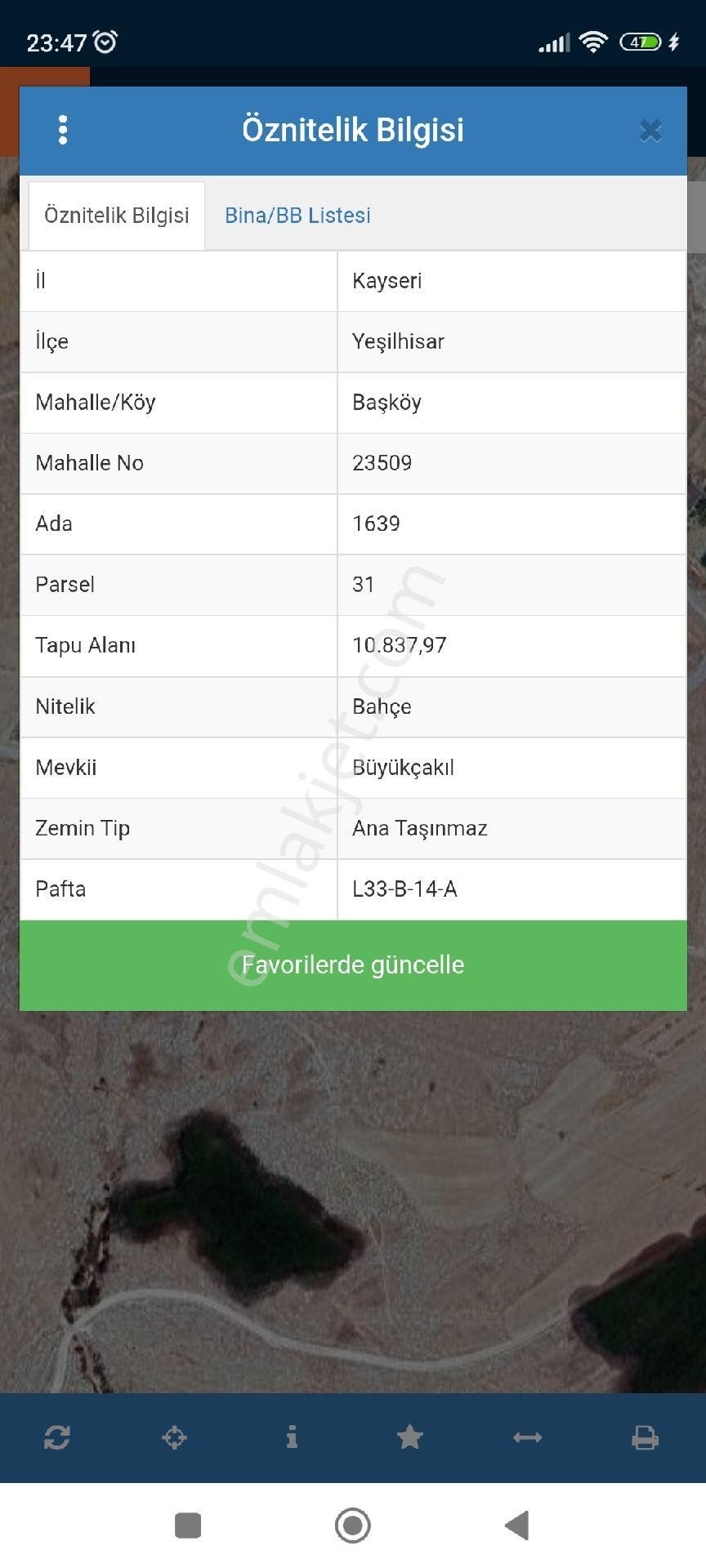
Task: Tap the Pafta value L33-B-14-A
Action: tap(405, 889)
